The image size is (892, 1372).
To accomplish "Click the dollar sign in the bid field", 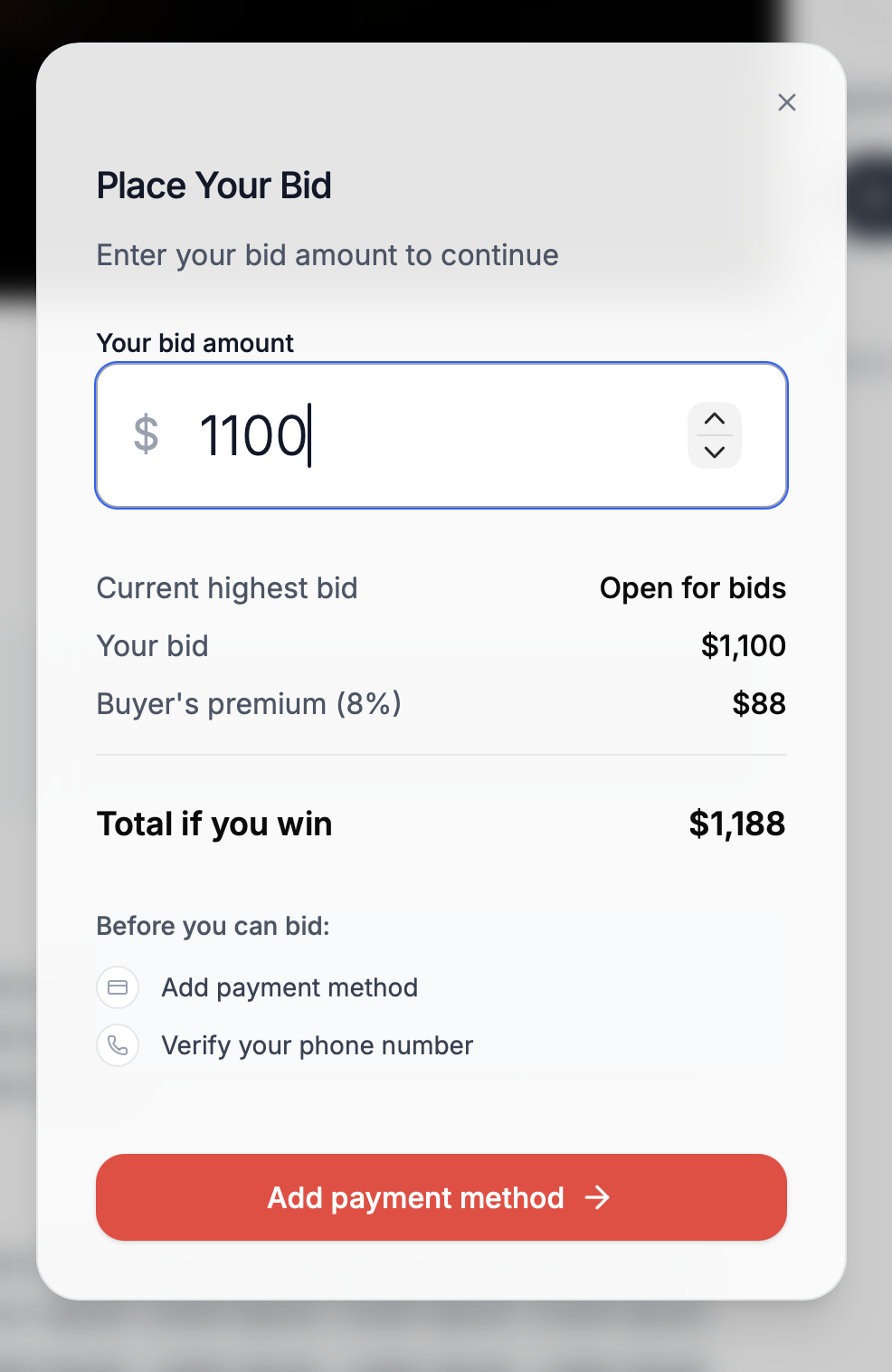I will click(x=146, y=435).
